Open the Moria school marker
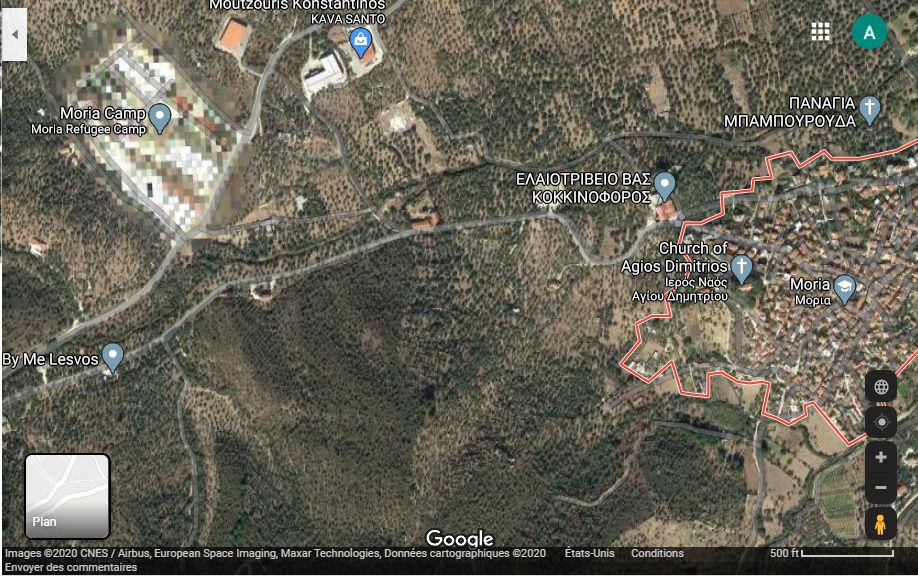Screen dimensions: 918x577 [x=845, y=288]
